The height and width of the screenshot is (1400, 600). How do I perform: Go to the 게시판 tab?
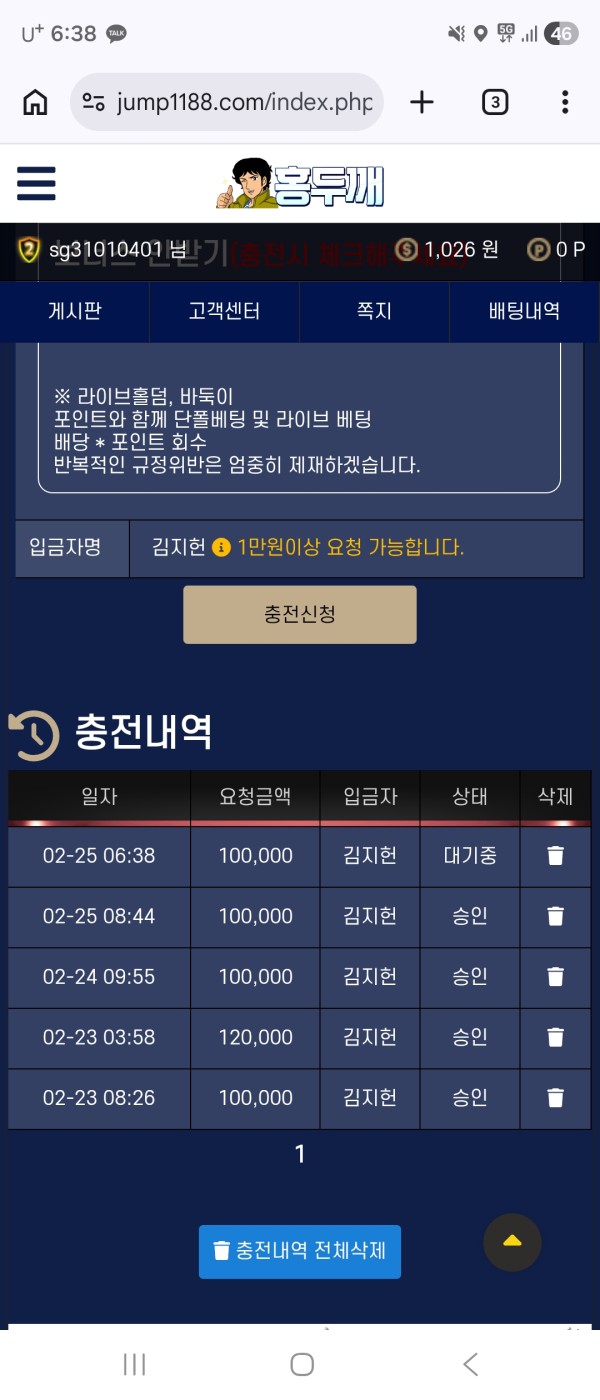75,311
